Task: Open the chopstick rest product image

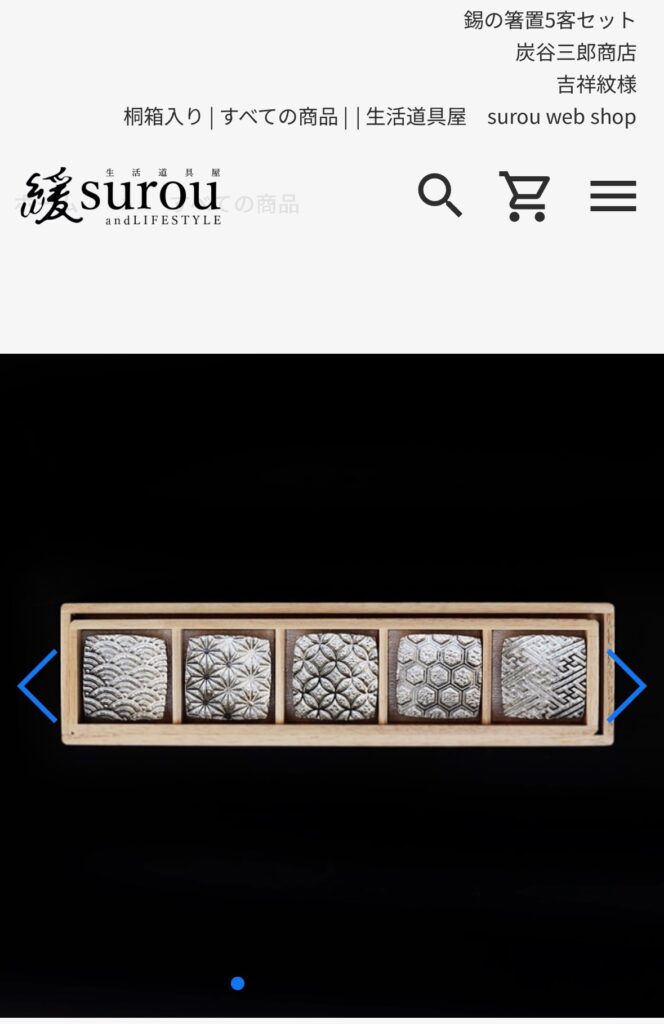Action: (334, 675)
